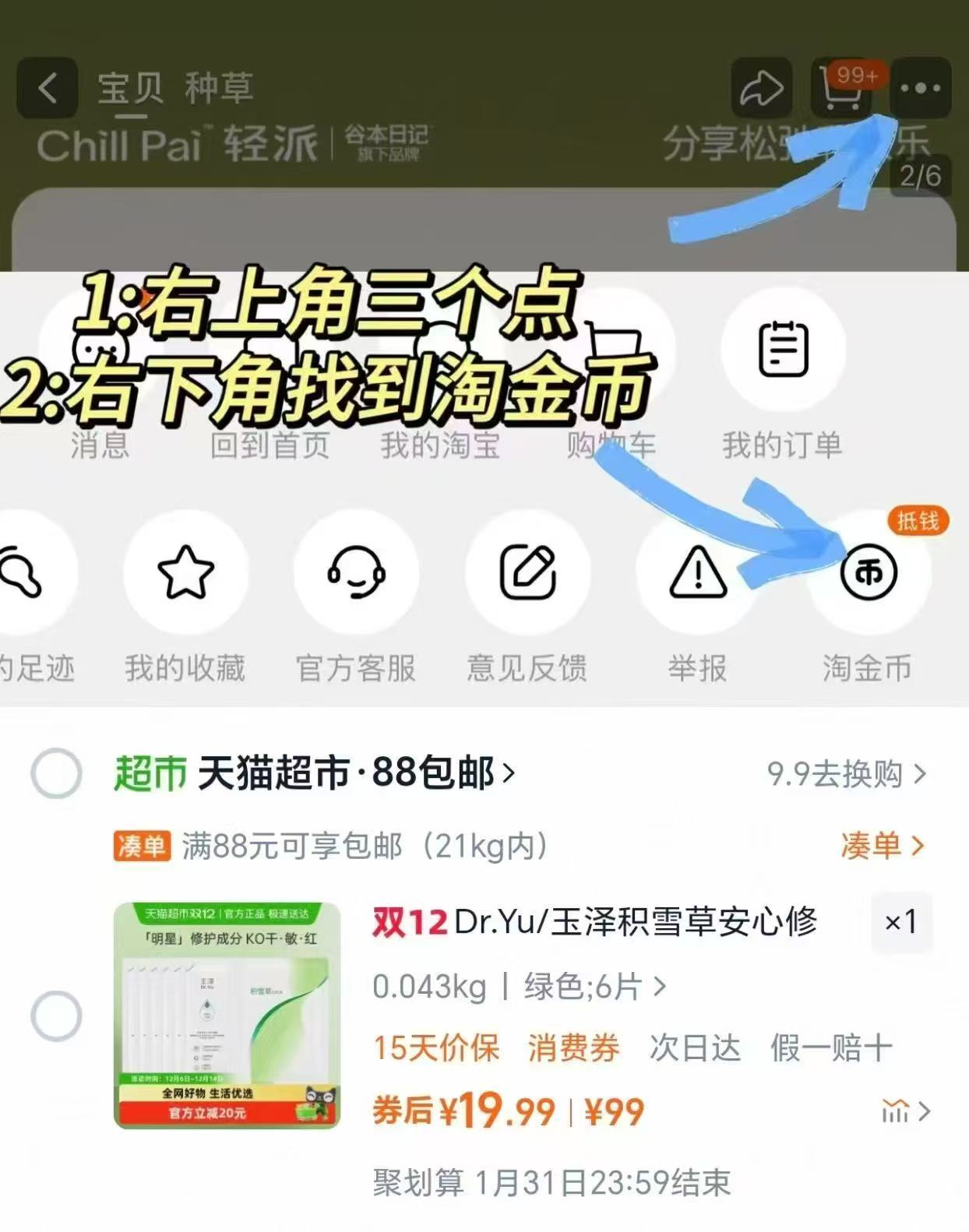The image size is (969, 1232).
Task: Open 消息 messages
Action: [x=100, y=350]
